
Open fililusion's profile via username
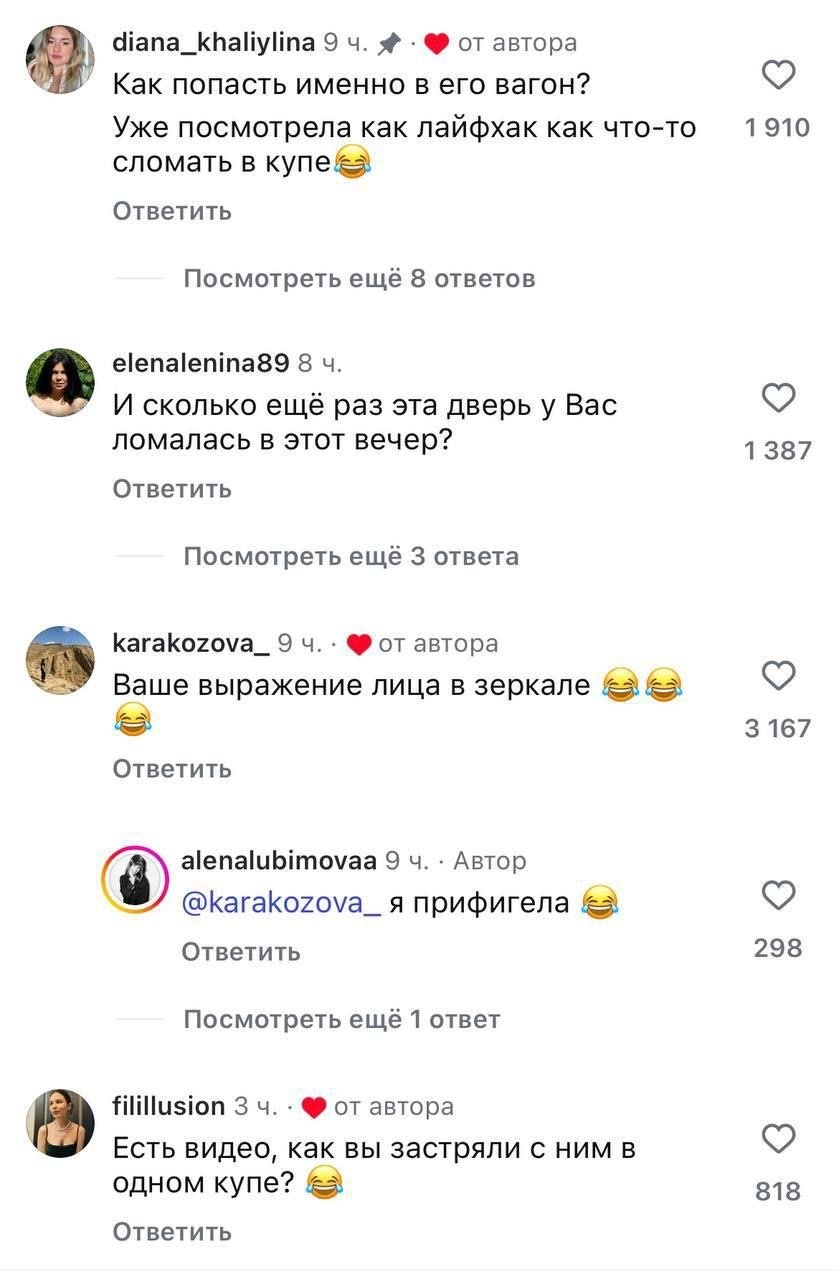point(168,1106)
